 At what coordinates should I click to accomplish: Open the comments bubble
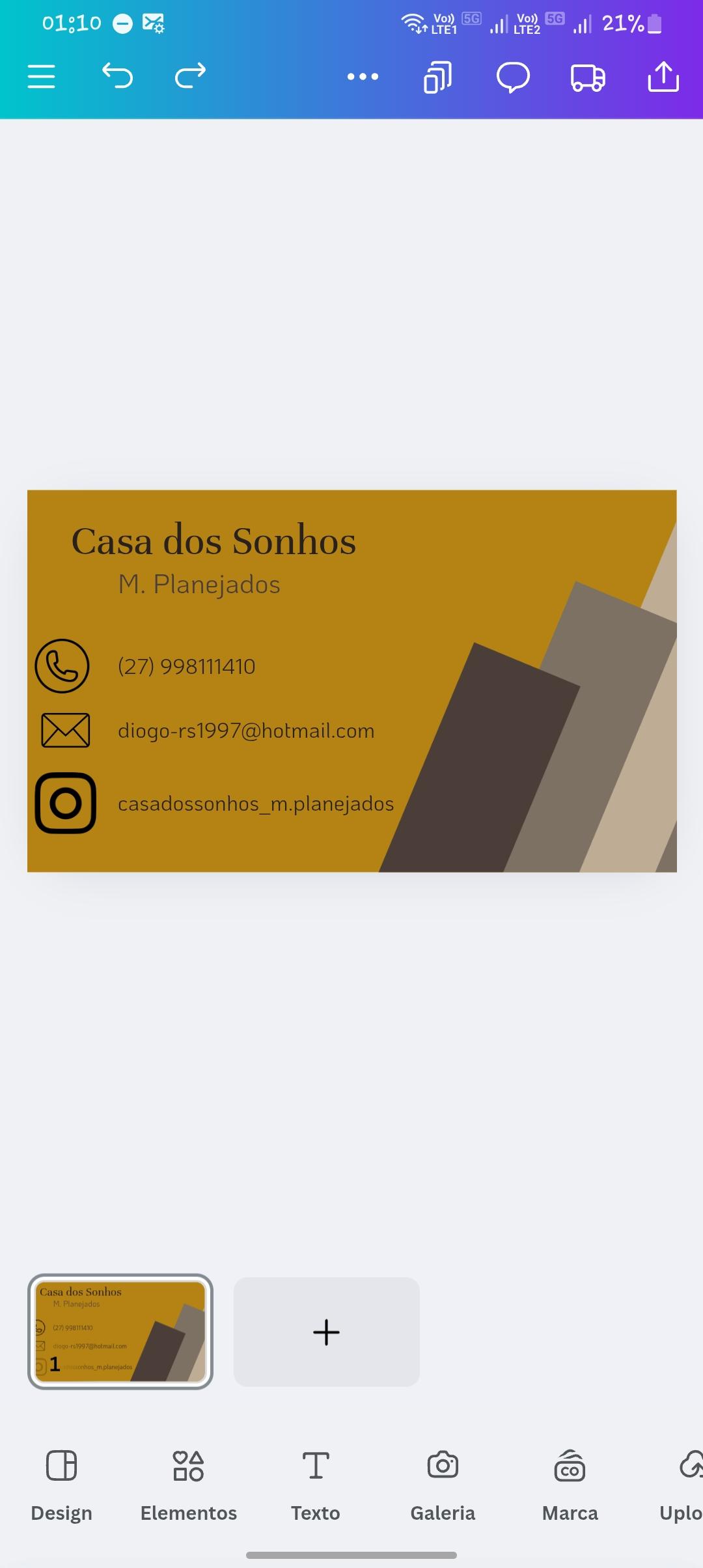513,77
